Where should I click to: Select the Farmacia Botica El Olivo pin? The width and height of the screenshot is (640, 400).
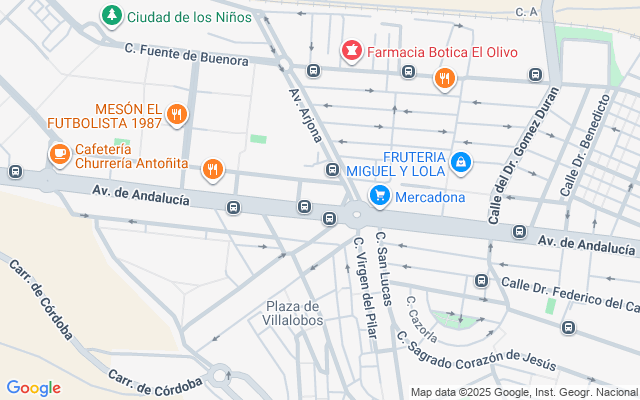(352, 51)
